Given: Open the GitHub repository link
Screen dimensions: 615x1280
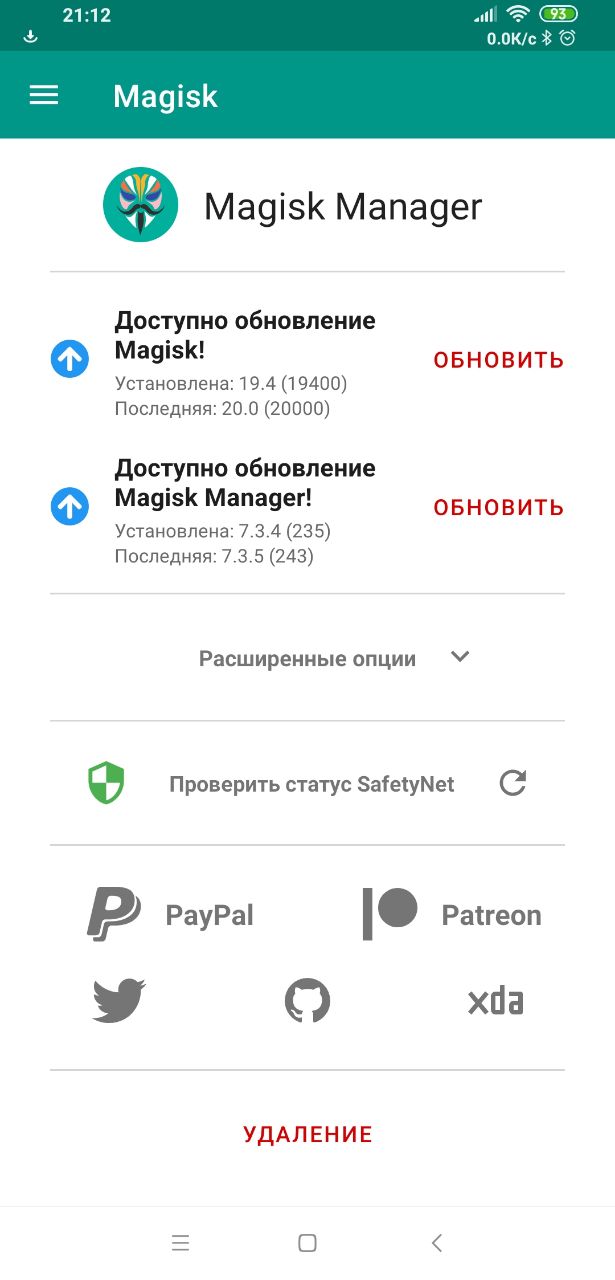Looking at the screenshot, I should tap(307, 1001).
